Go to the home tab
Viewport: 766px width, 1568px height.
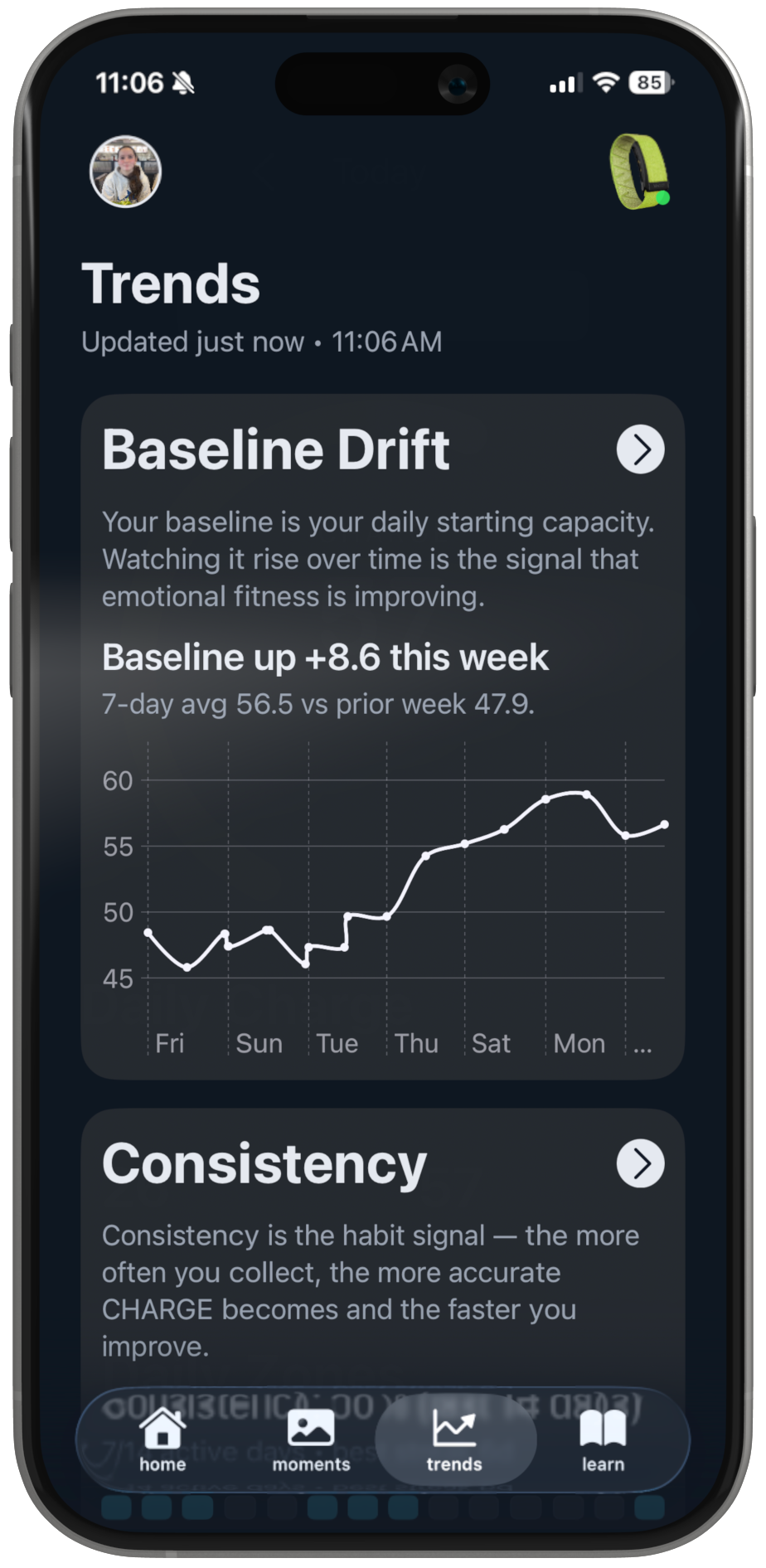tap(162, 1441)
